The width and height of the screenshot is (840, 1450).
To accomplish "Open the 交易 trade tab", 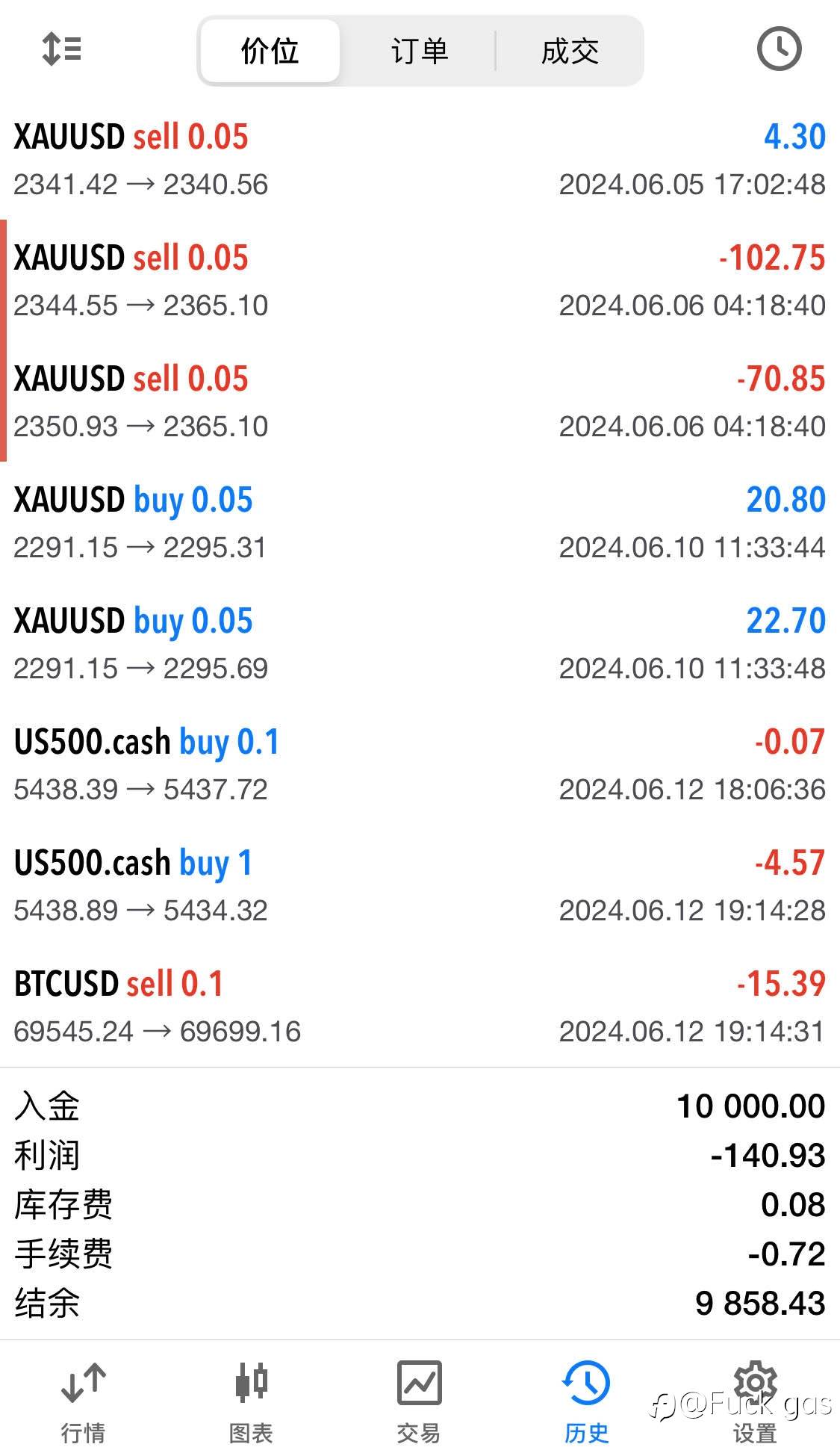I will [x=419, y=1401].
